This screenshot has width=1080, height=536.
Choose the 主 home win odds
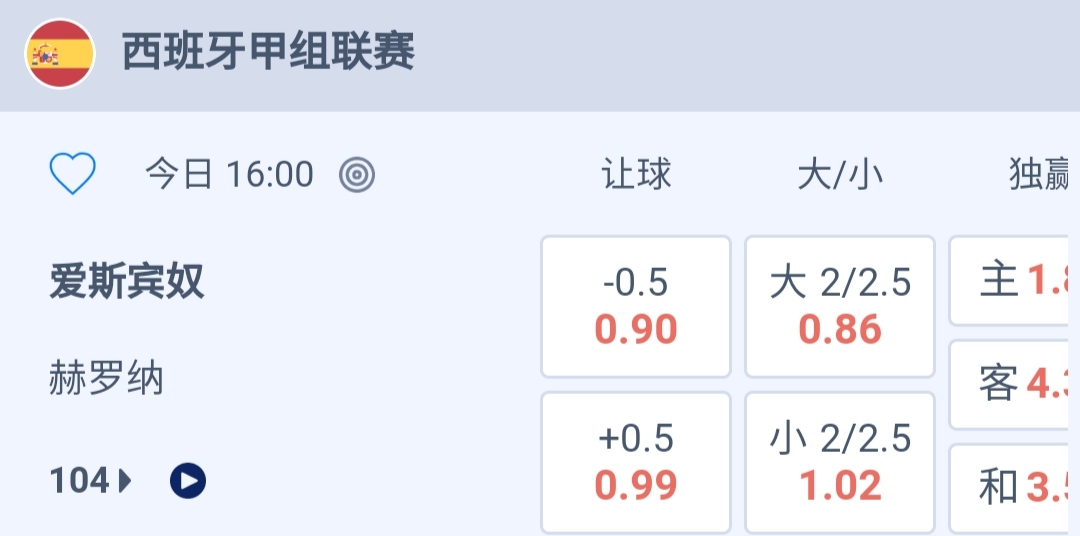click(1014, 281)
